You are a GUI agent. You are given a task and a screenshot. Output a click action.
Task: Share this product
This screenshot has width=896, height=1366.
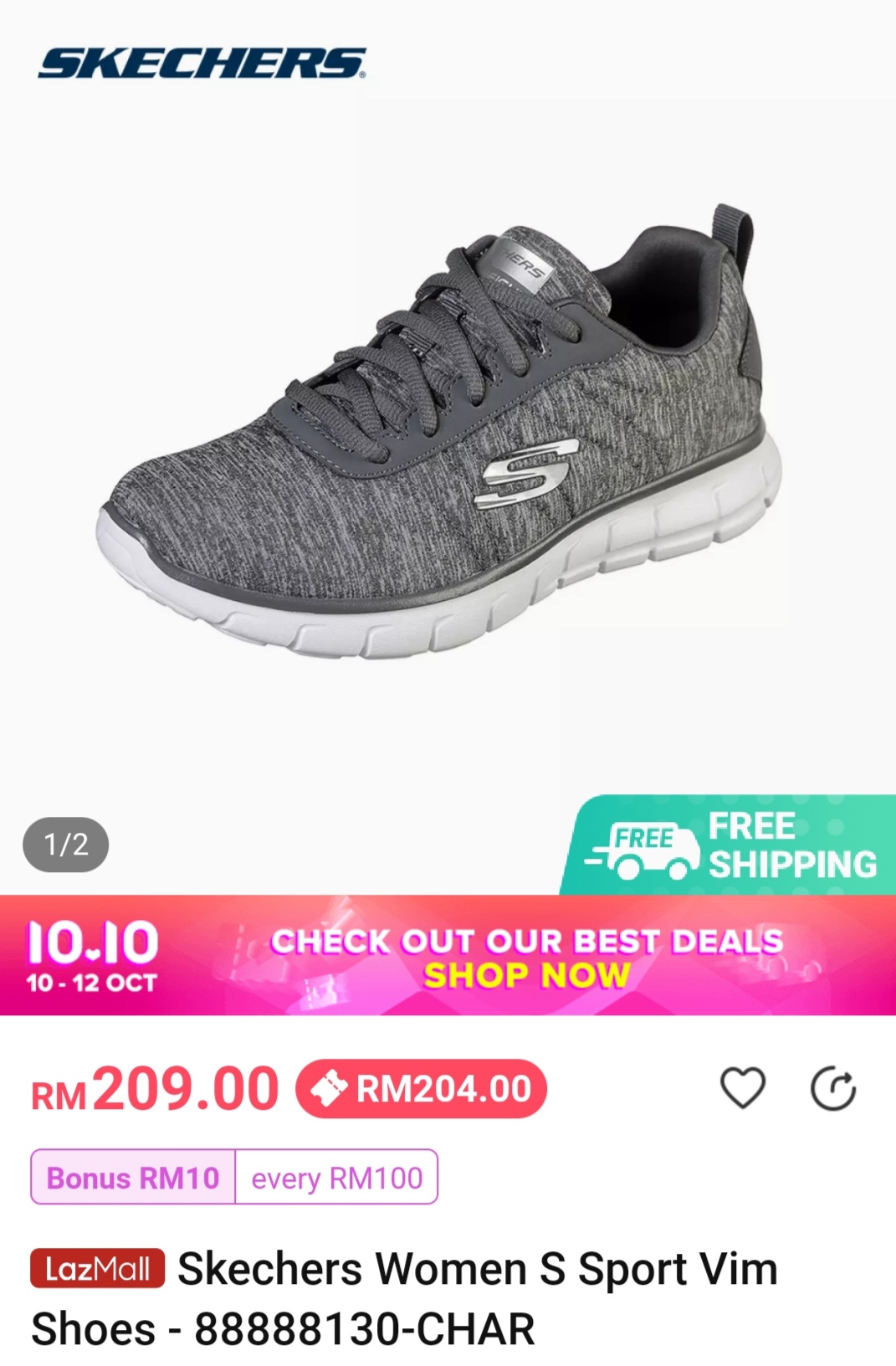pos(833,1089)
